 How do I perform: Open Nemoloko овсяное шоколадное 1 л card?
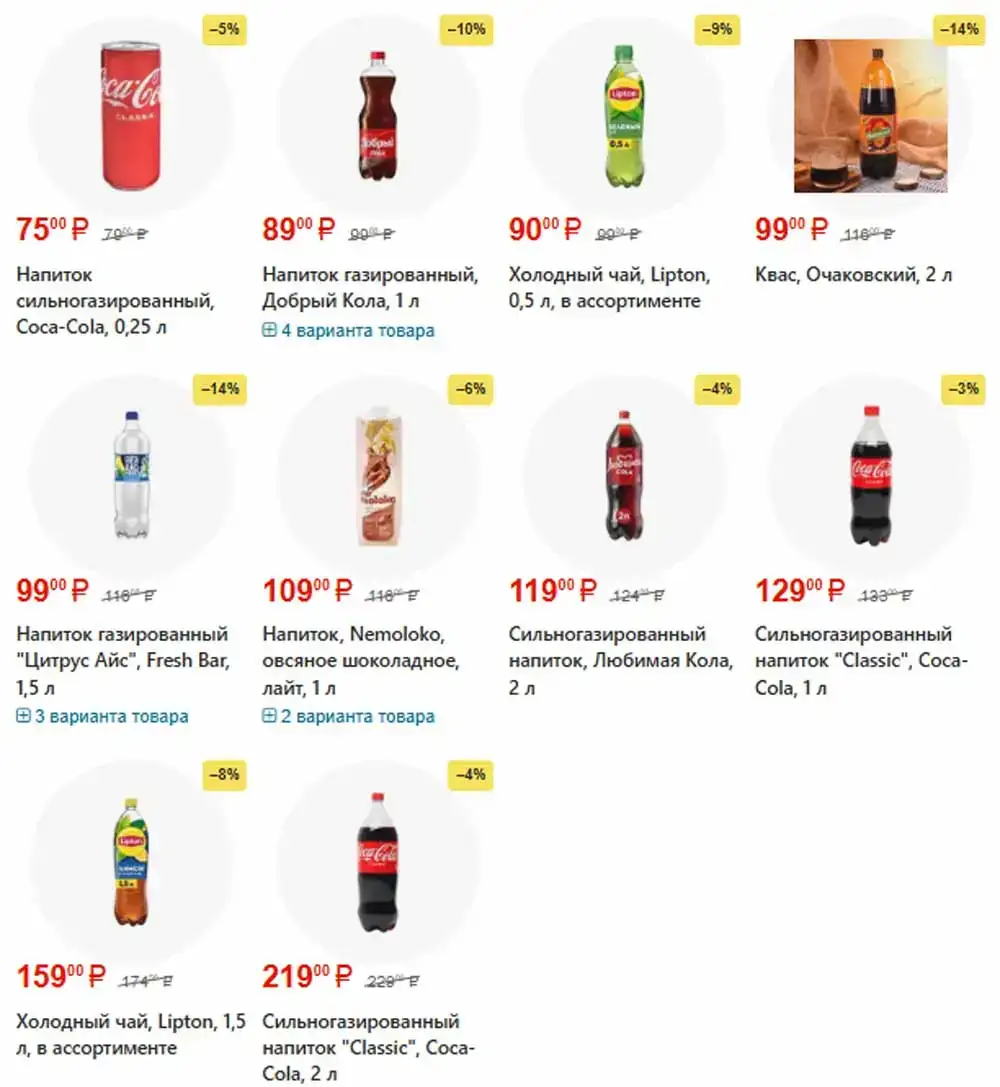pyautogui.click(x=360, y=661)
